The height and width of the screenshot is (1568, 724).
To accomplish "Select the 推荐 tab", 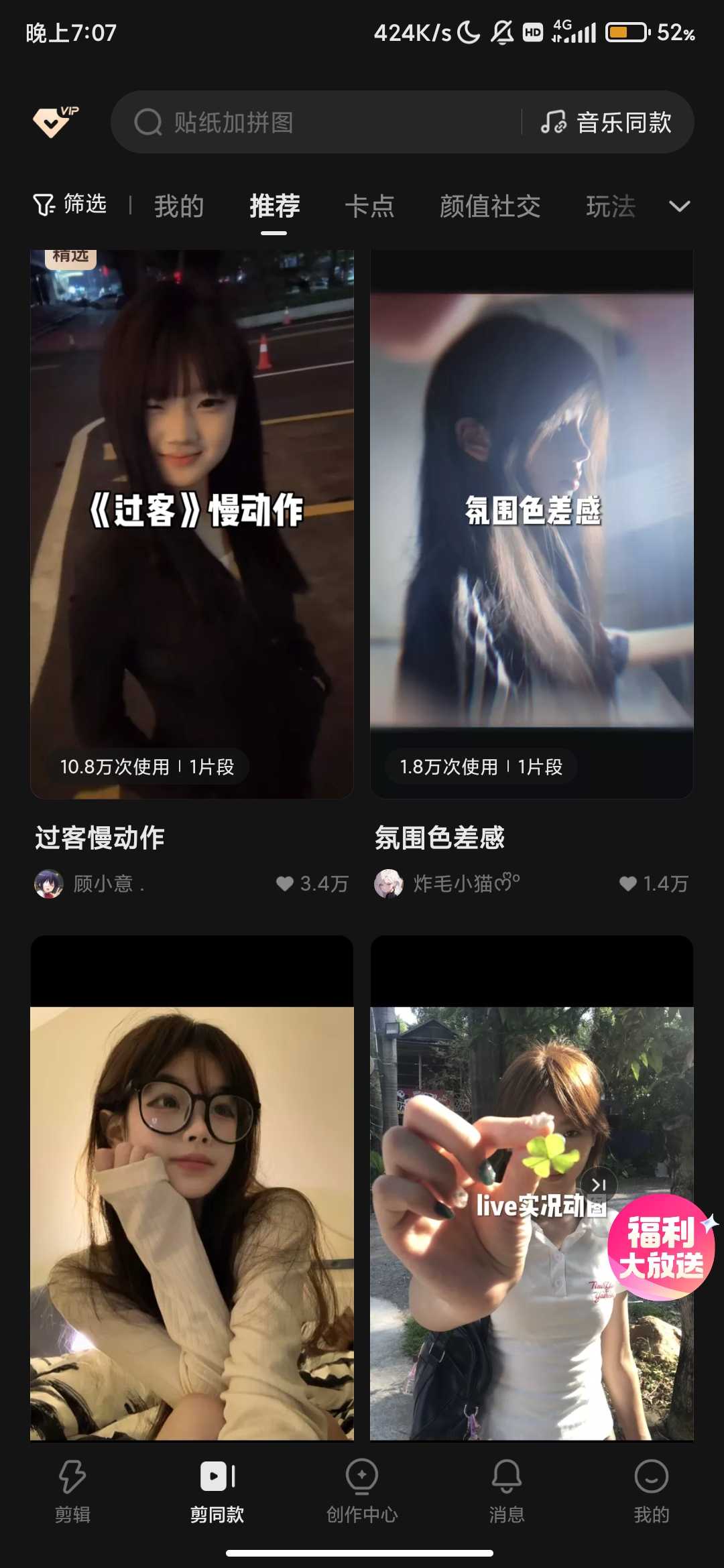I will click(274, 206).
